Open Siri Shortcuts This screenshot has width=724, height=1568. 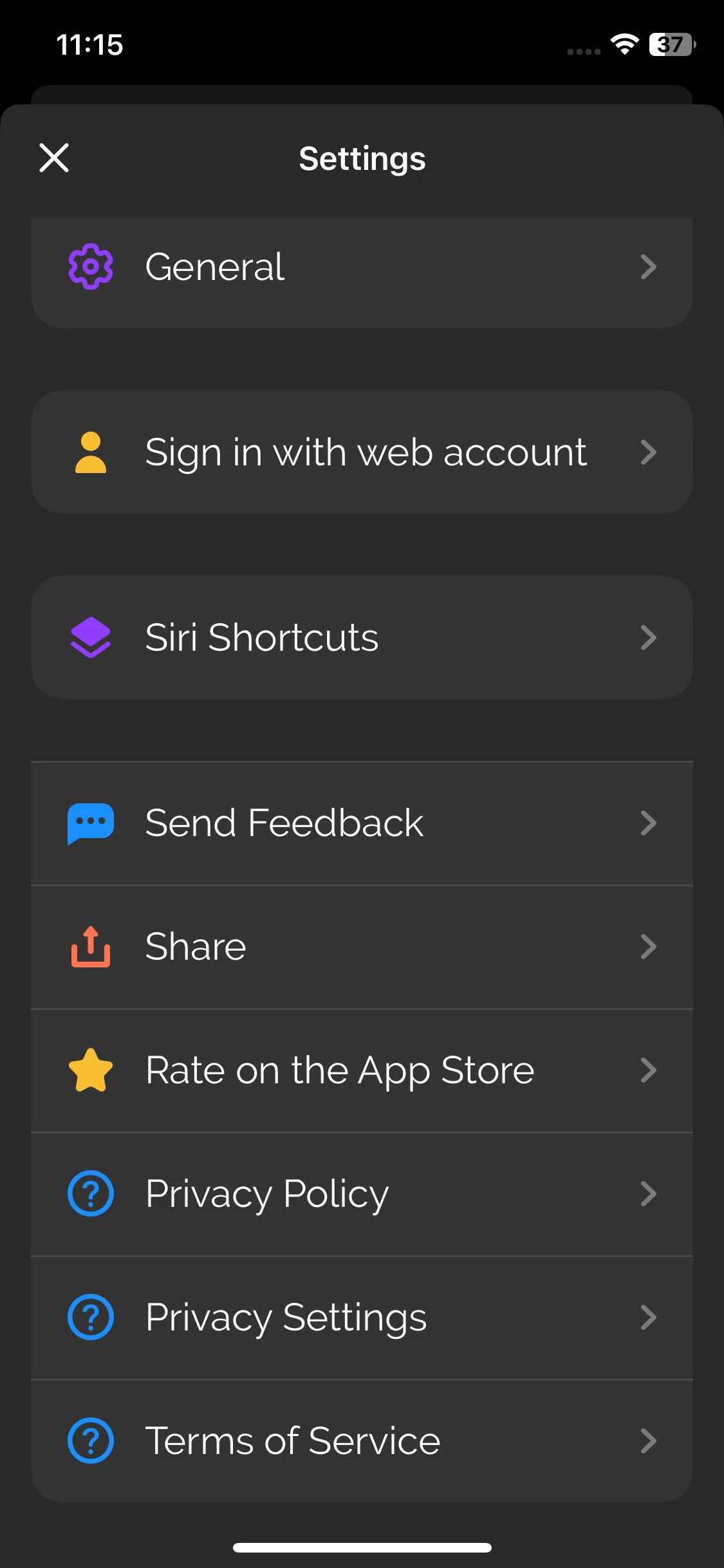pyautogui.click(x=362, y=637)
